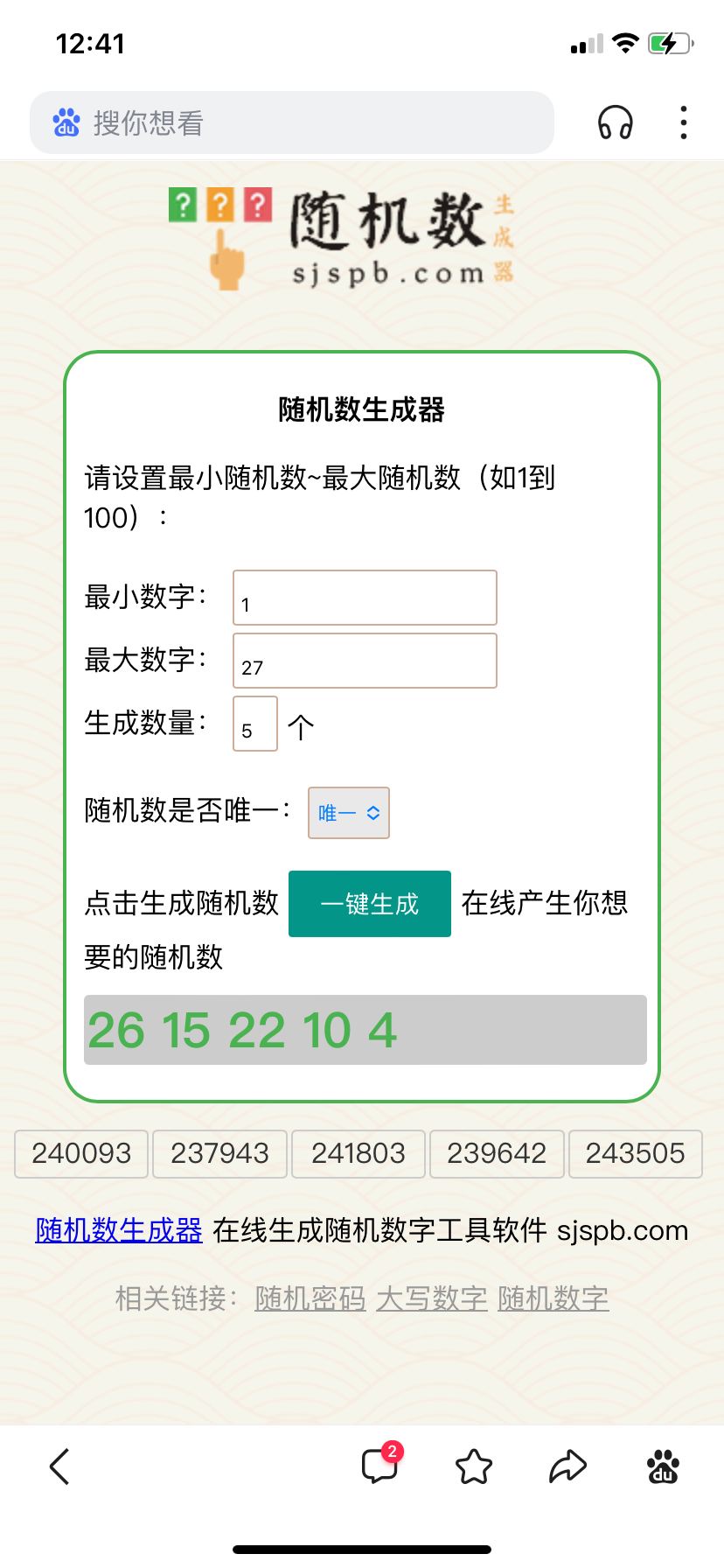Screen dimensions: 724x1568
Task: Tap the 搜你想看 search bar
Action: pyautogui.click(x=291, y=122)
